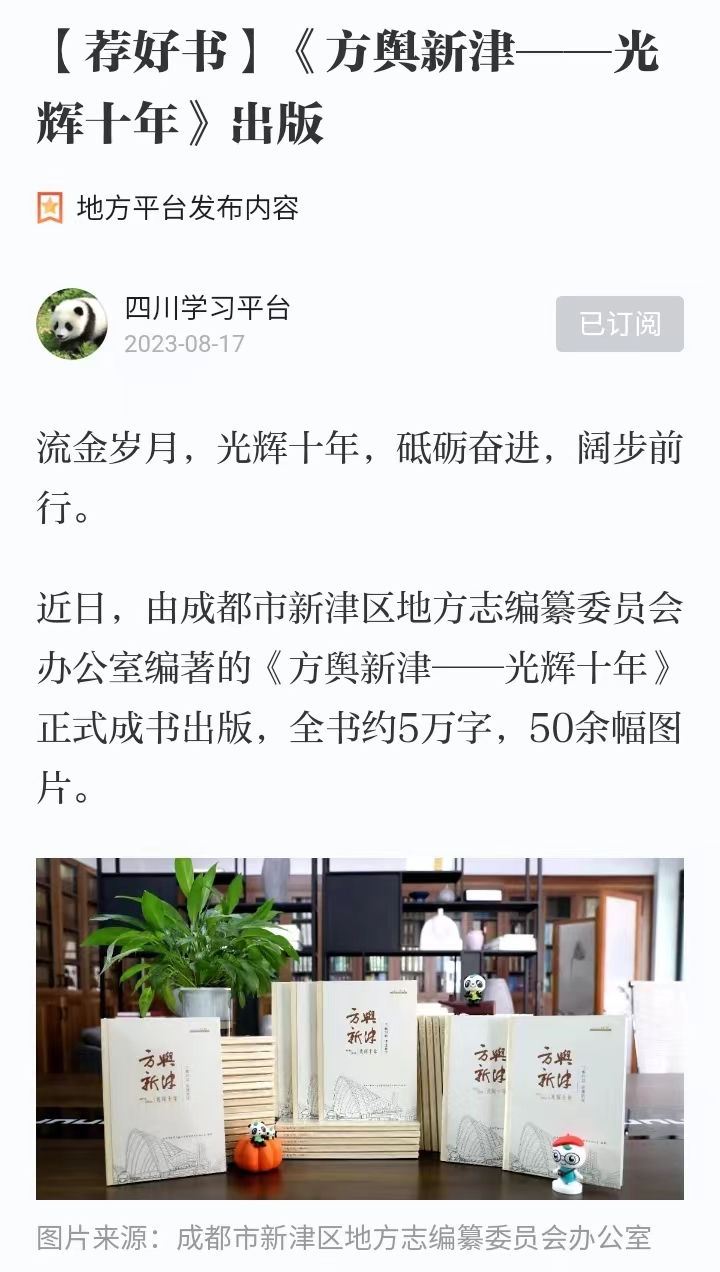This screenshot has height=1272, width=720.
Task: Open the 四川学习平台 publisher name
Action: coord(207,308)
